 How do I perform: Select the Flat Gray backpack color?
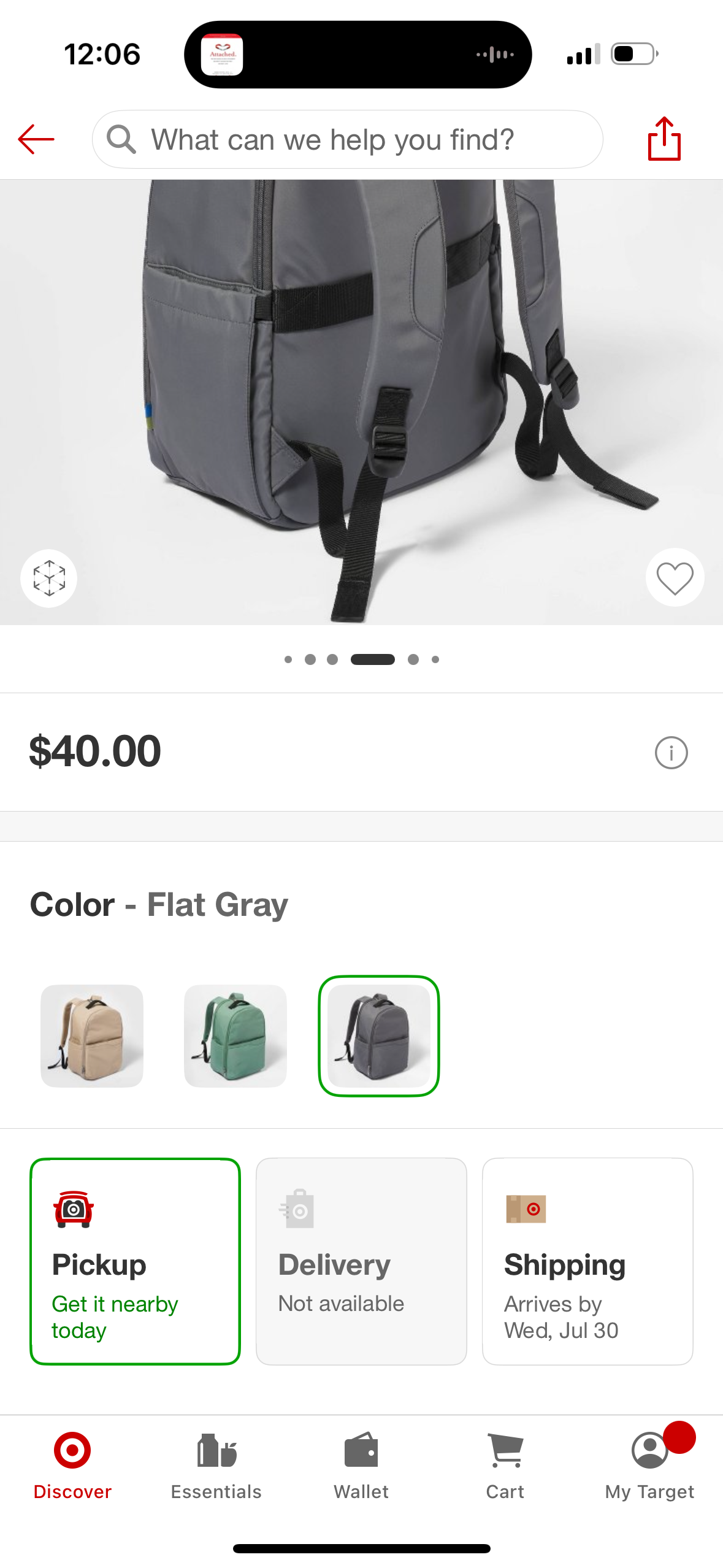pos(379,1036)
